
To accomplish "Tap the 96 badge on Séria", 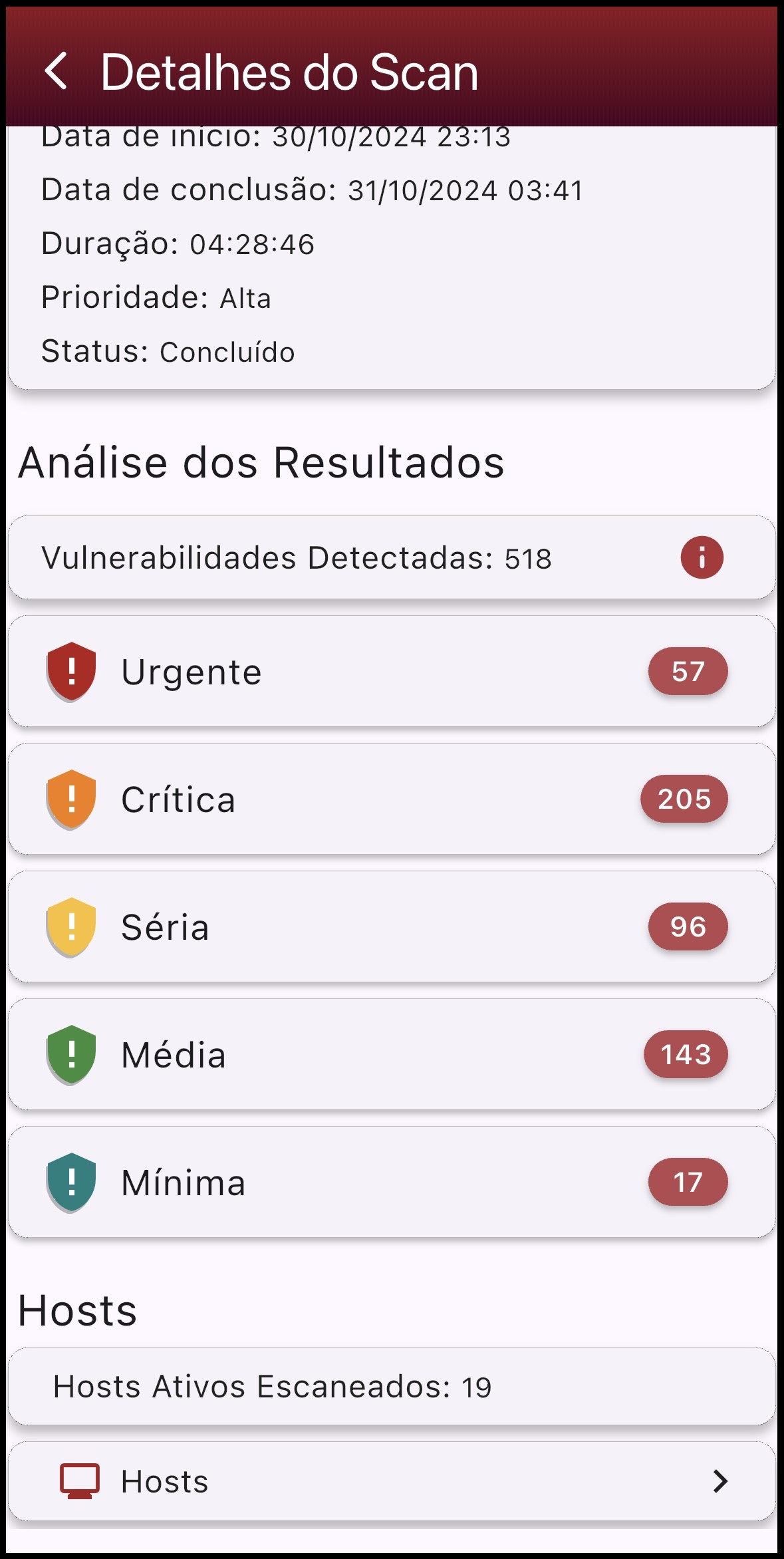I will (x=687, y=926).
